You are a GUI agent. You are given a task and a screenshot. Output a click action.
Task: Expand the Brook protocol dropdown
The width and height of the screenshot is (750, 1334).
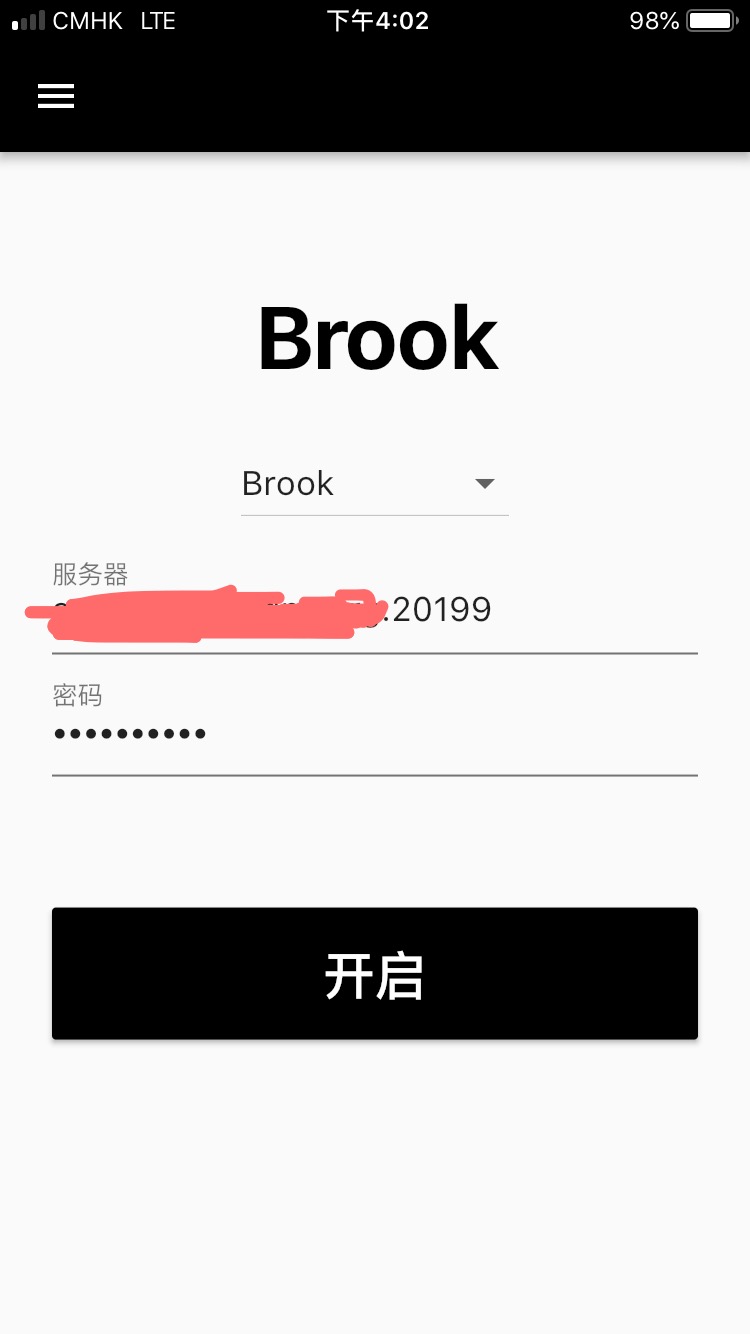coord(375,484)
